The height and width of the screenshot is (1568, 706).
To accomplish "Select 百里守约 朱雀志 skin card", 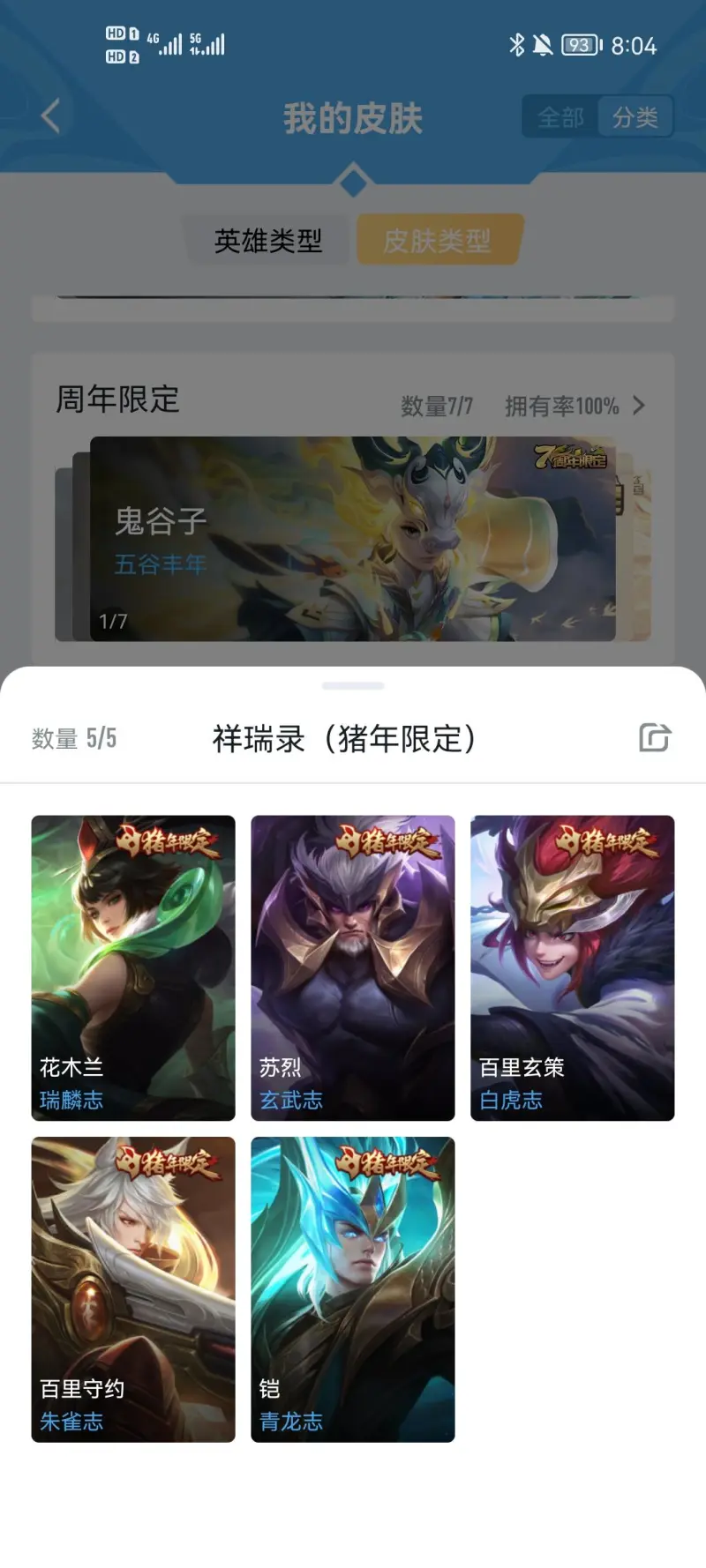I will (x=133, y=1288).
